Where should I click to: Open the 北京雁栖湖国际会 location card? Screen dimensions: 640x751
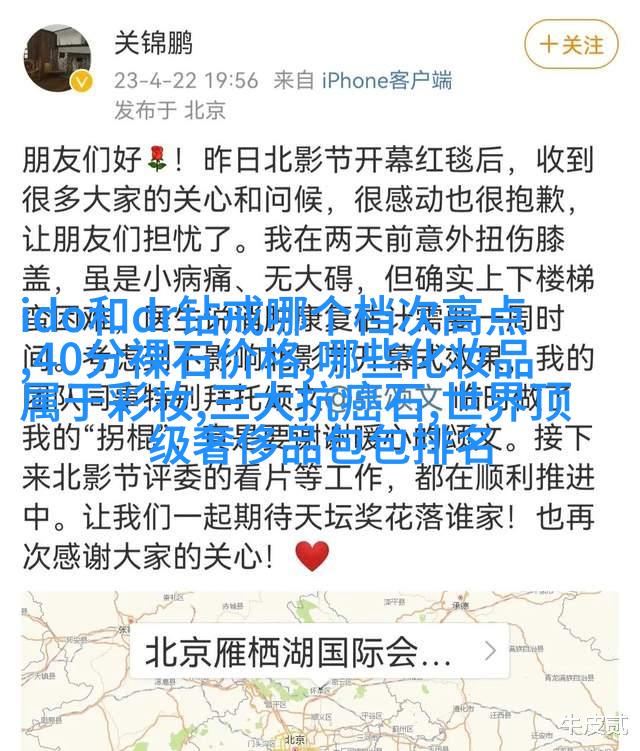(x=320, y=653)
